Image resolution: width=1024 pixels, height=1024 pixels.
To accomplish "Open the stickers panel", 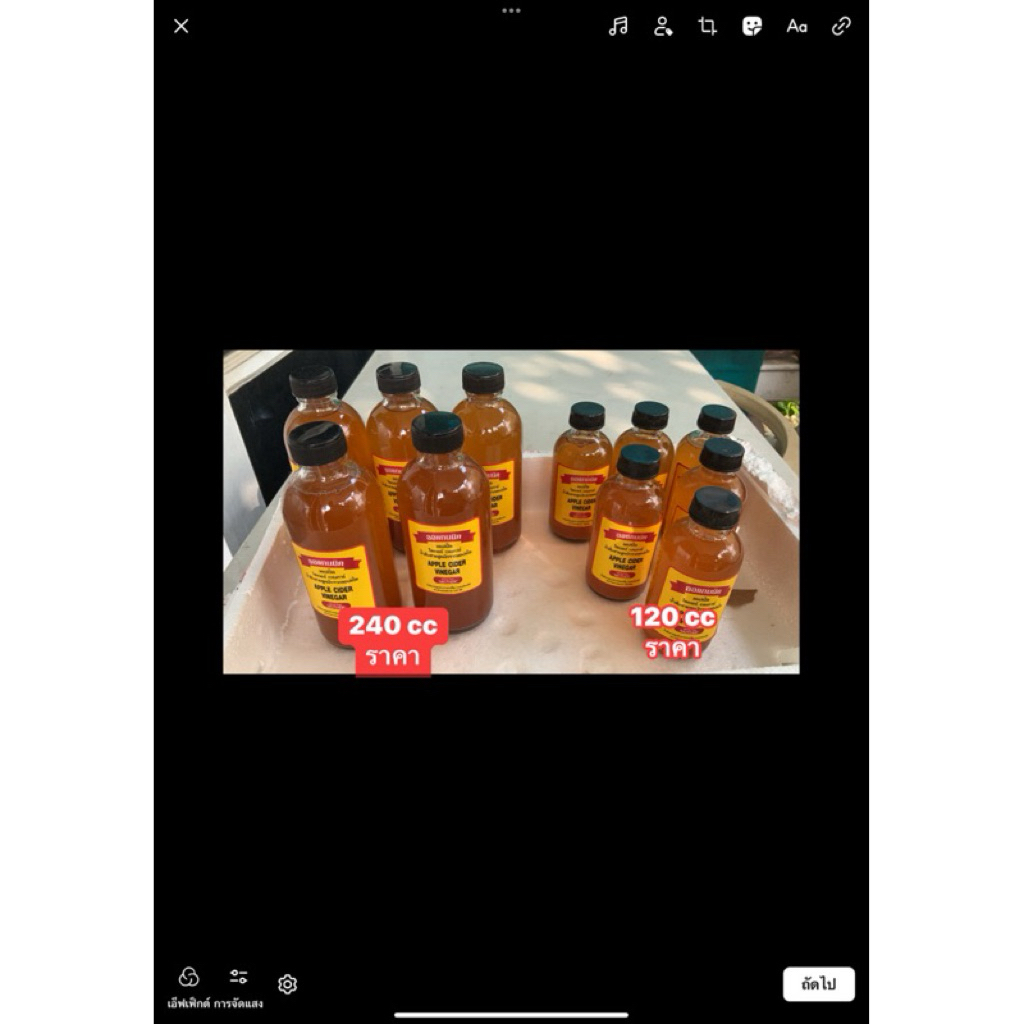I will coord(752,26).
